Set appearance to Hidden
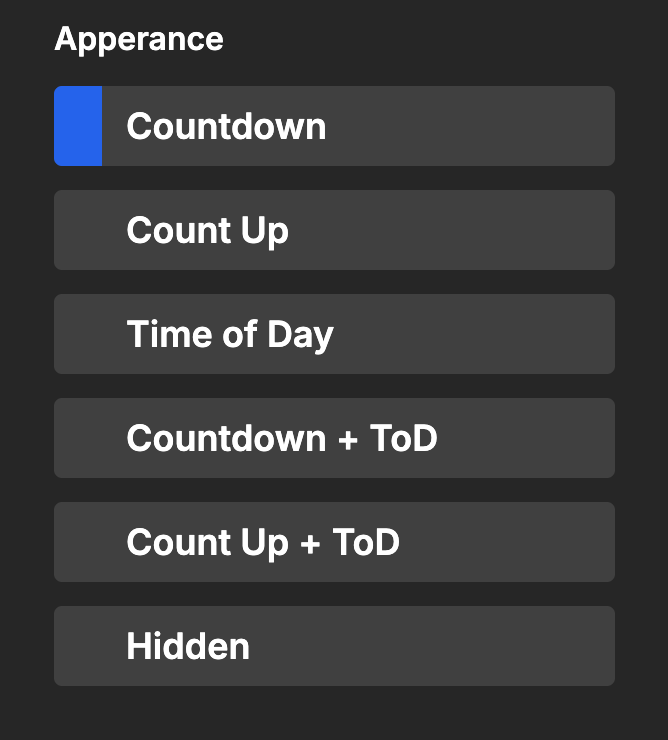The height and width of the screenshot is (740, 668). [334, 646]
